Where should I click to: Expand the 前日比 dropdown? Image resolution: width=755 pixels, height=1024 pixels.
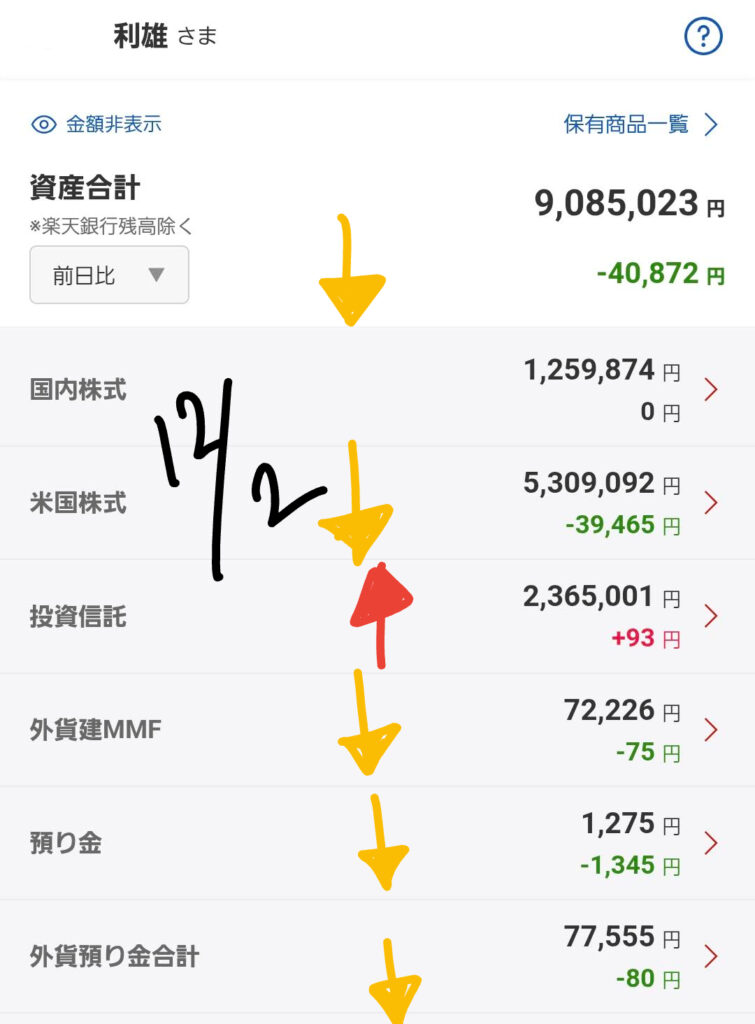tap(109, 275)
